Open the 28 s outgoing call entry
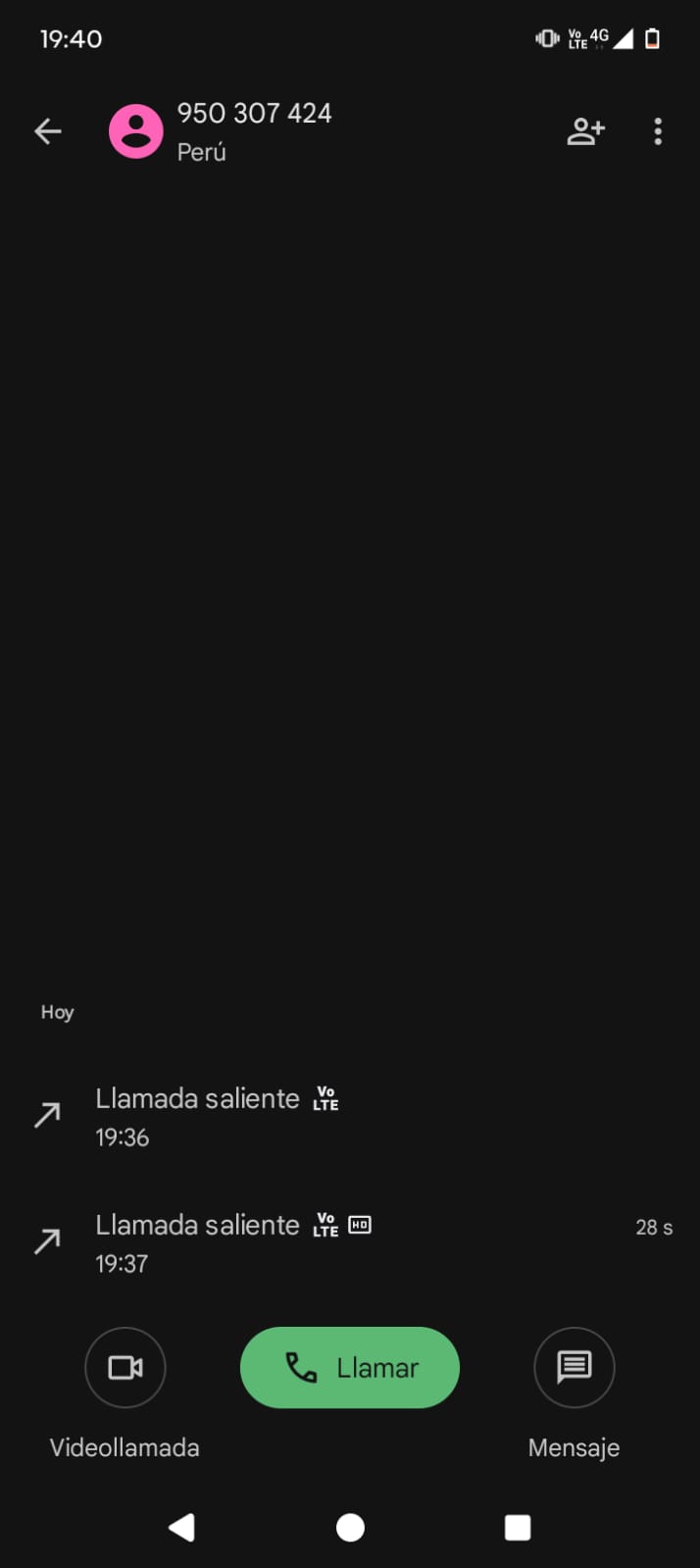This screenshot has width=700, height=1568. point(350,1242)
